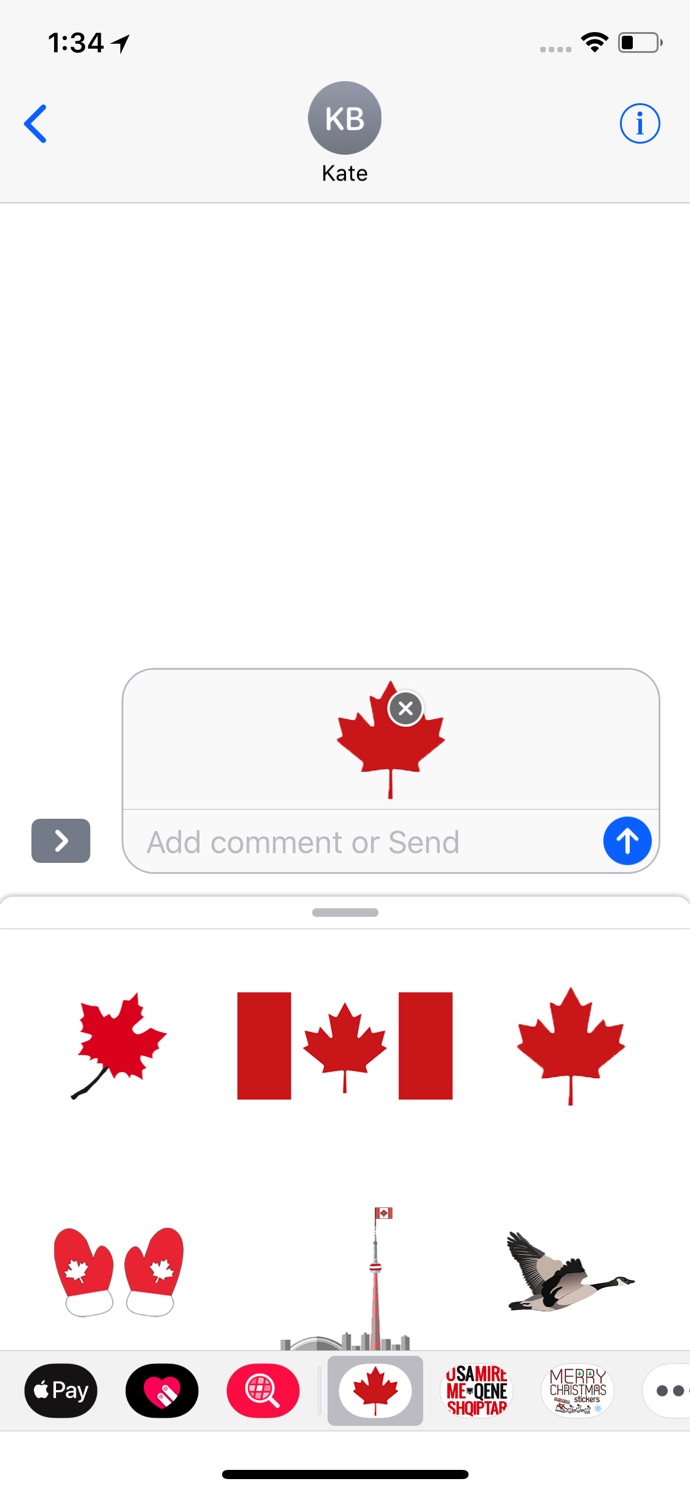Screen dimensions: 690x1494
Task: Open the conversation info button
Action: point(639,124)
